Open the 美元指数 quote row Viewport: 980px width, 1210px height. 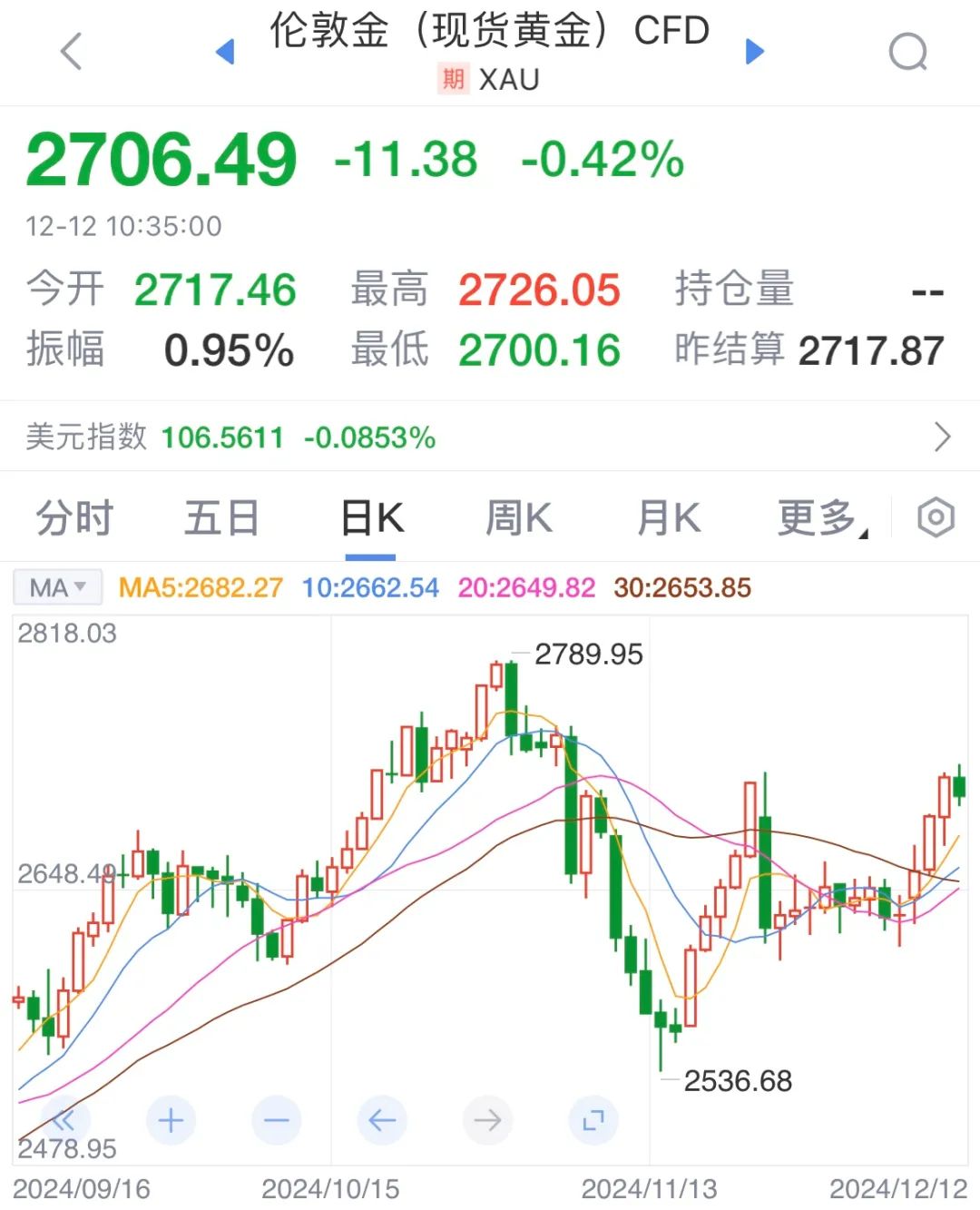pos(490,437)
